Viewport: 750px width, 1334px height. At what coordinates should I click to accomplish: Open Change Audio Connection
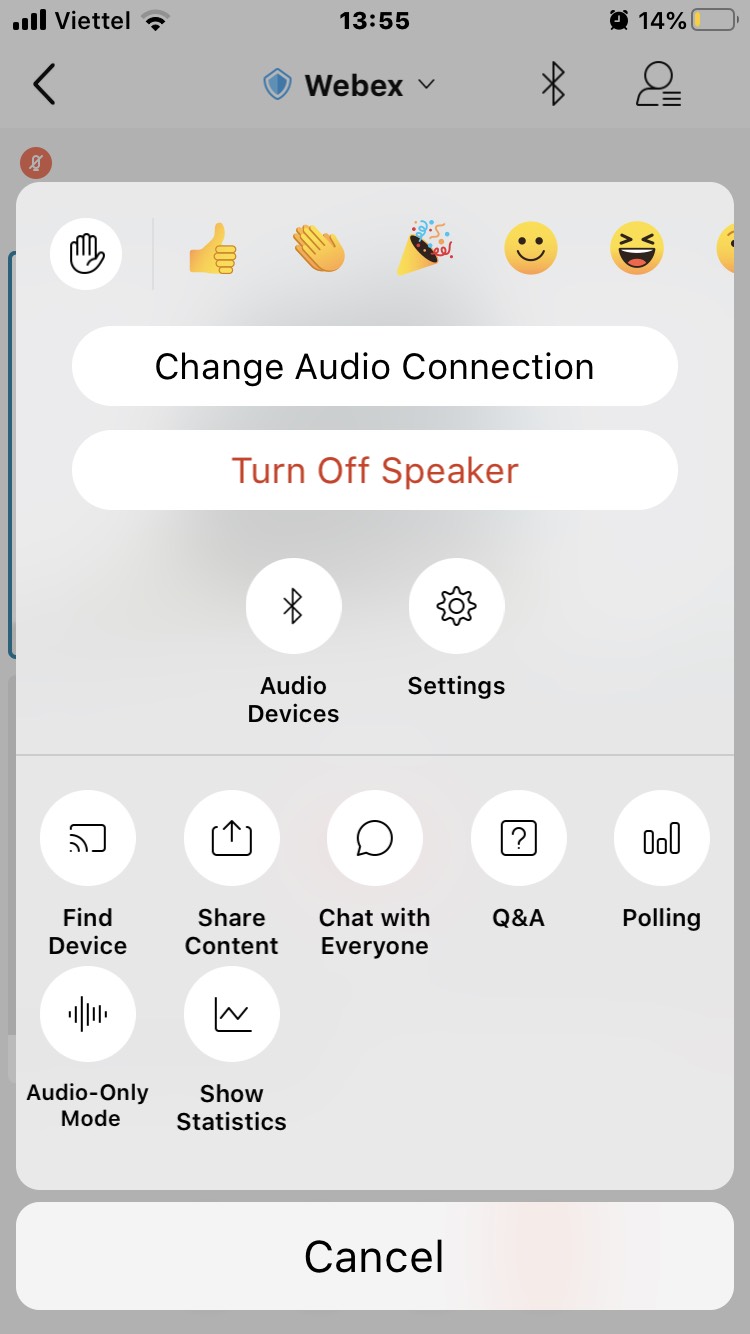click(x=374, y=366)
